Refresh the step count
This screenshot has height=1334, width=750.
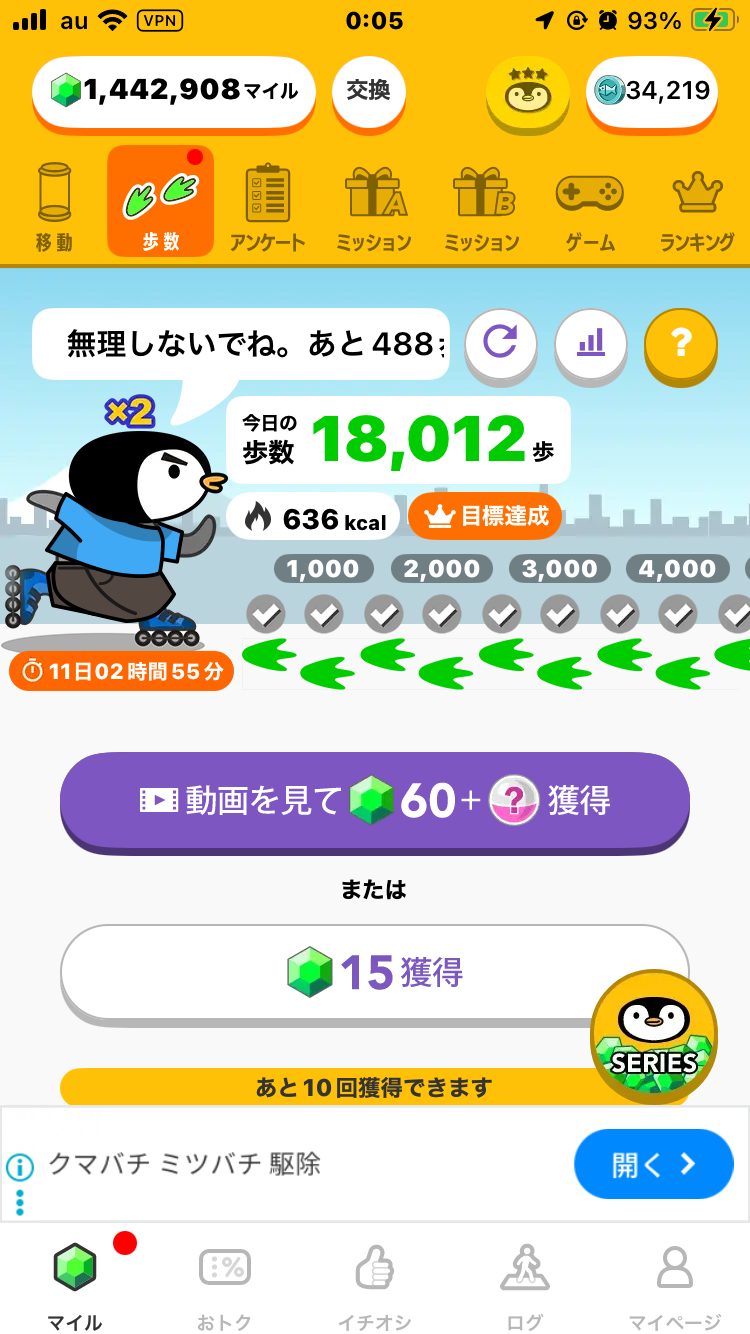pyautogui.click(x=500, y=344)
